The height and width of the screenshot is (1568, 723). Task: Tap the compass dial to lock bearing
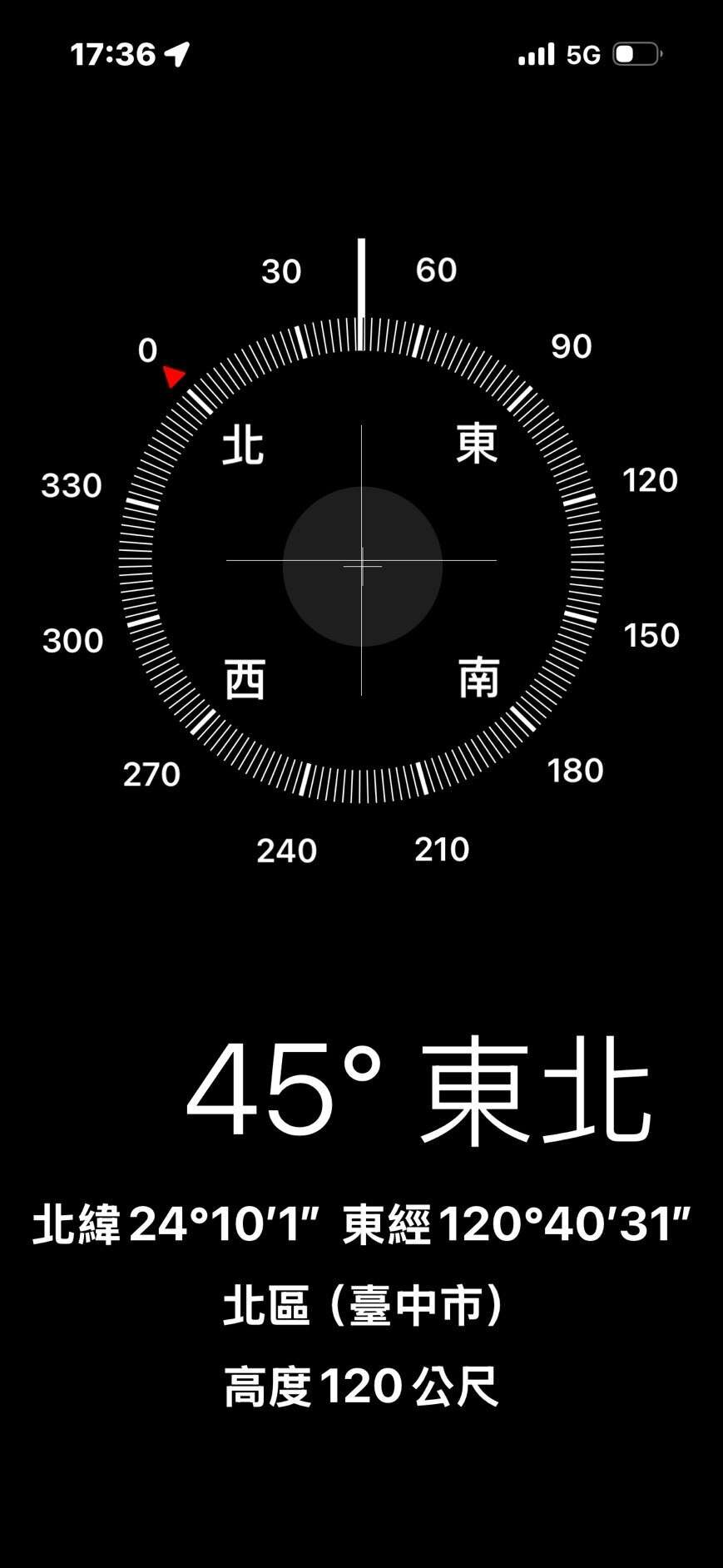(361, 563)
